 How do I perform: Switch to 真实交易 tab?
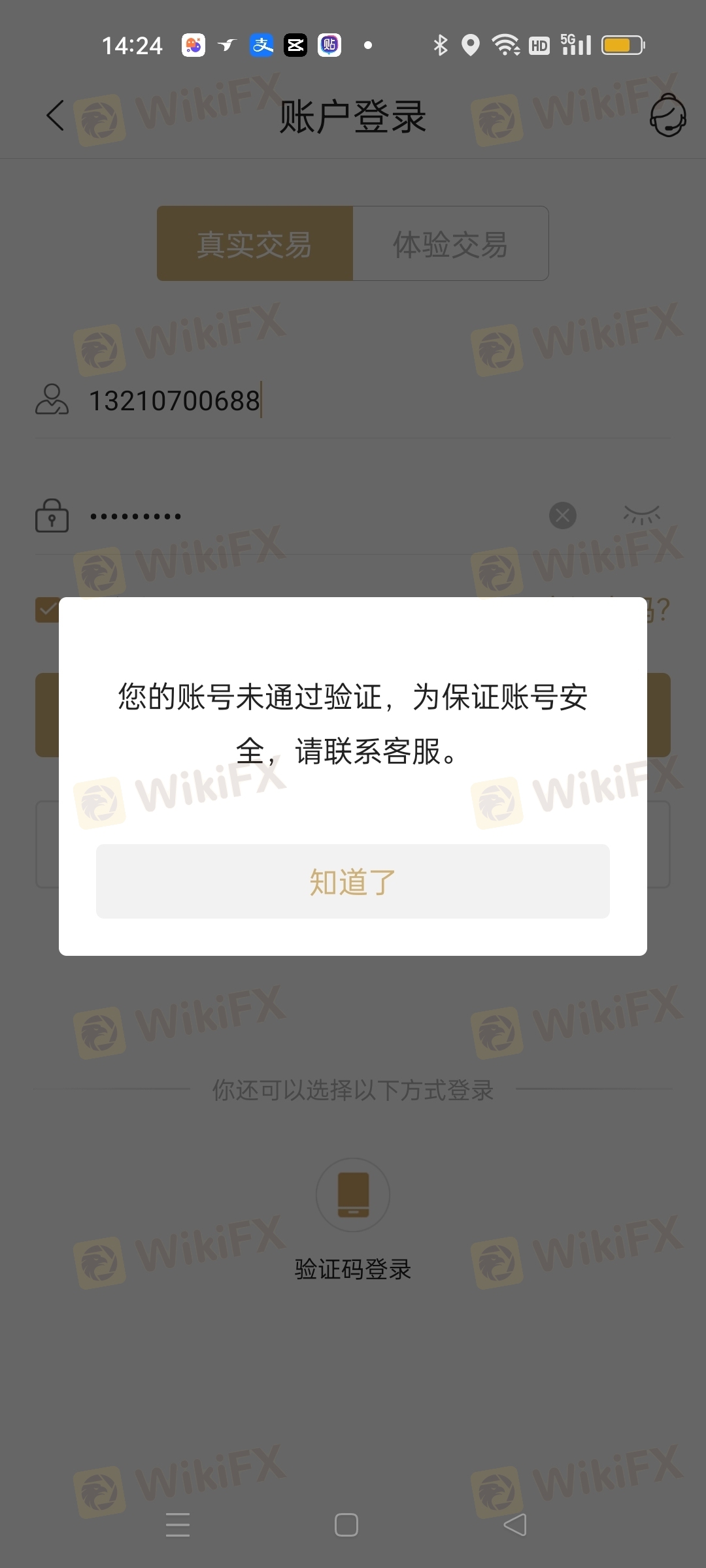coord(255,244)
